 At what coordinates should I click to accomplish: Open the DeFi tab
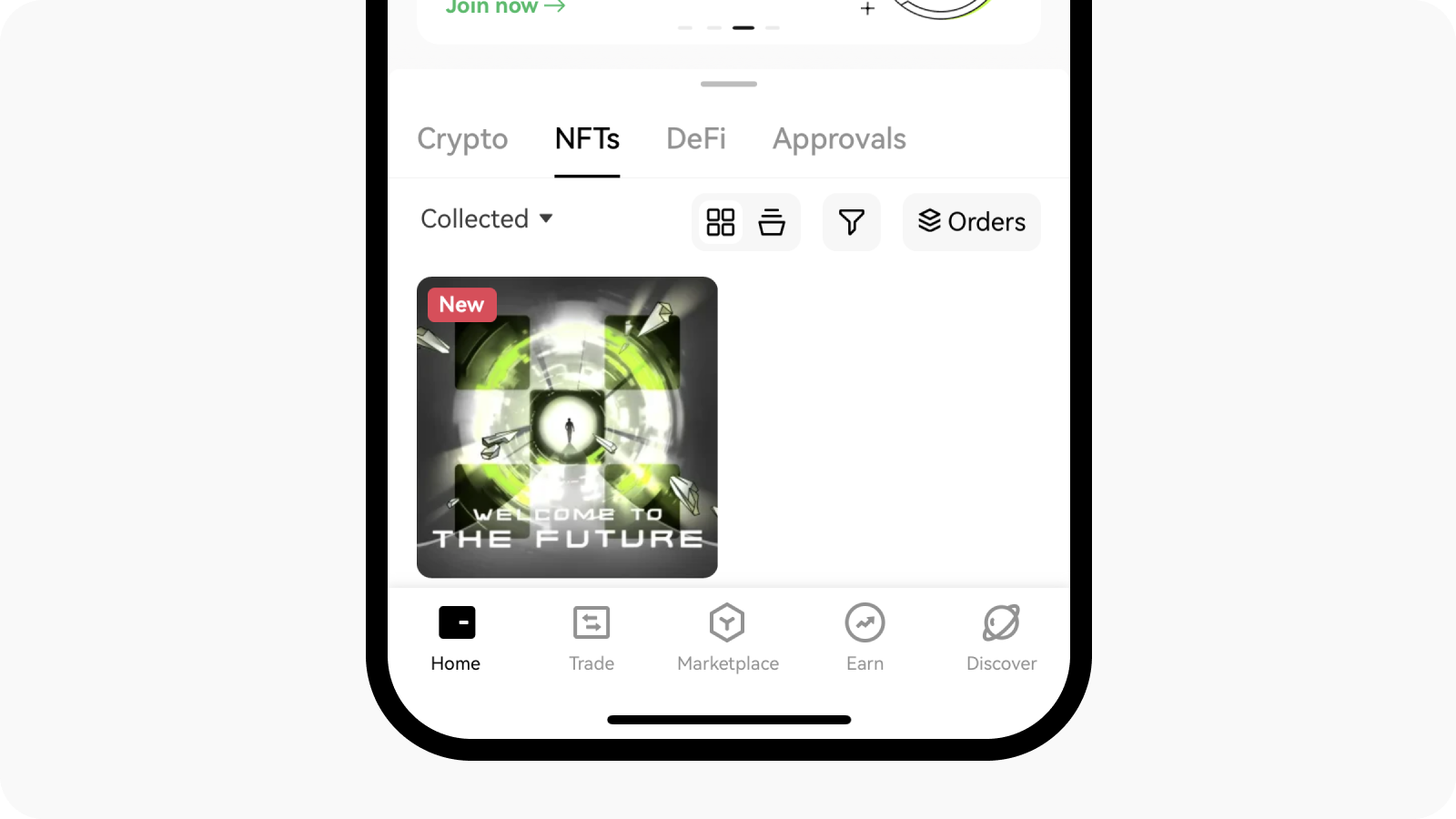click(x=695, y=139)
